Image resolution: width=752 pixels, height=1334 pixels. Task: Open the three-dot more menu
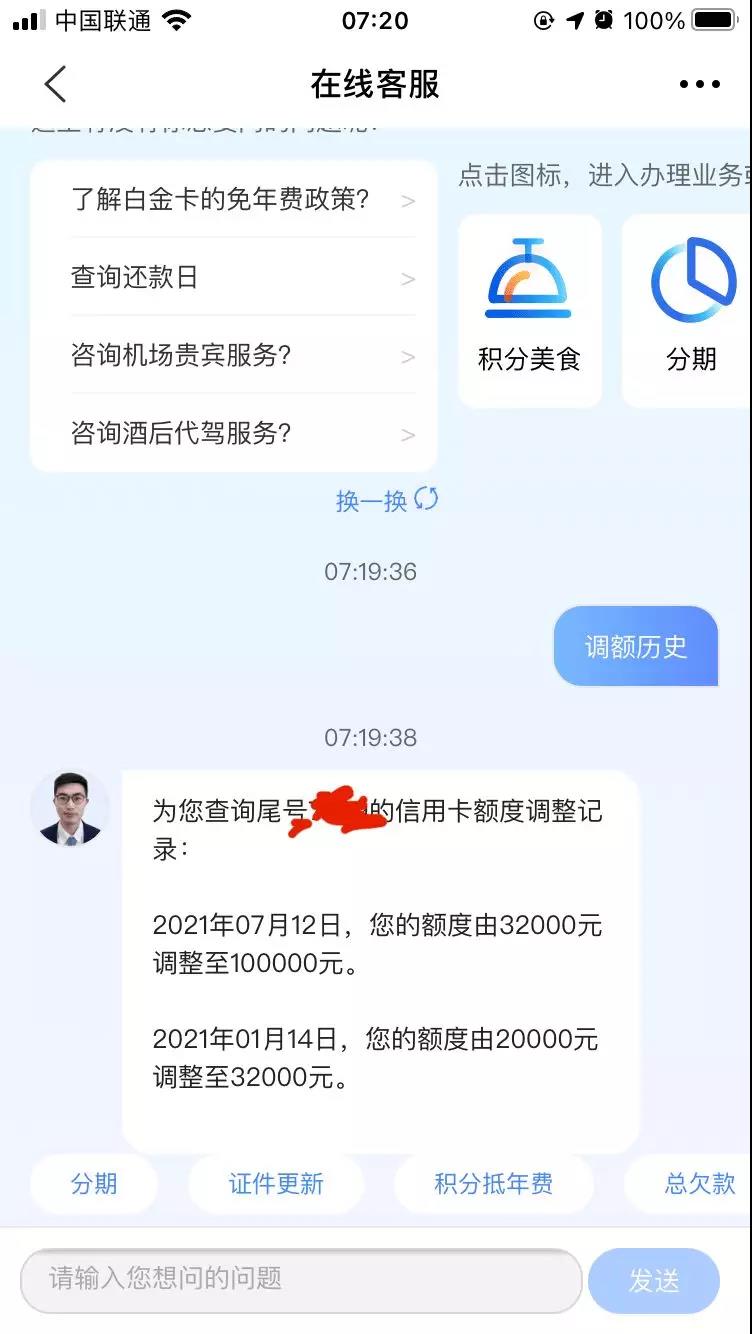[x=699, y=85]
